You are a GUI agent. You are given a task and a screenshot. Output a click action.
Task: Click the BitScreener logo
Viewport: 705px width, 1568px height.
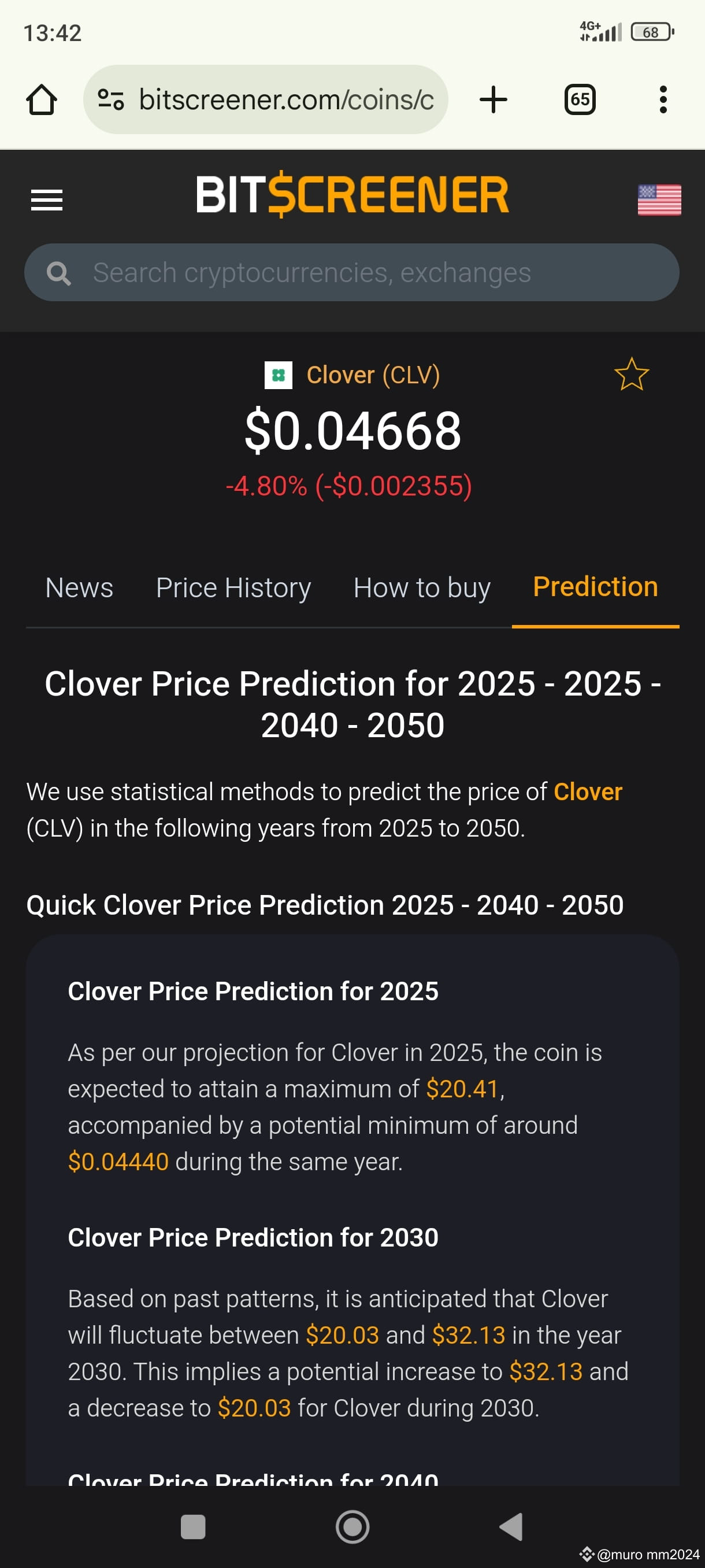pos(351,194)
